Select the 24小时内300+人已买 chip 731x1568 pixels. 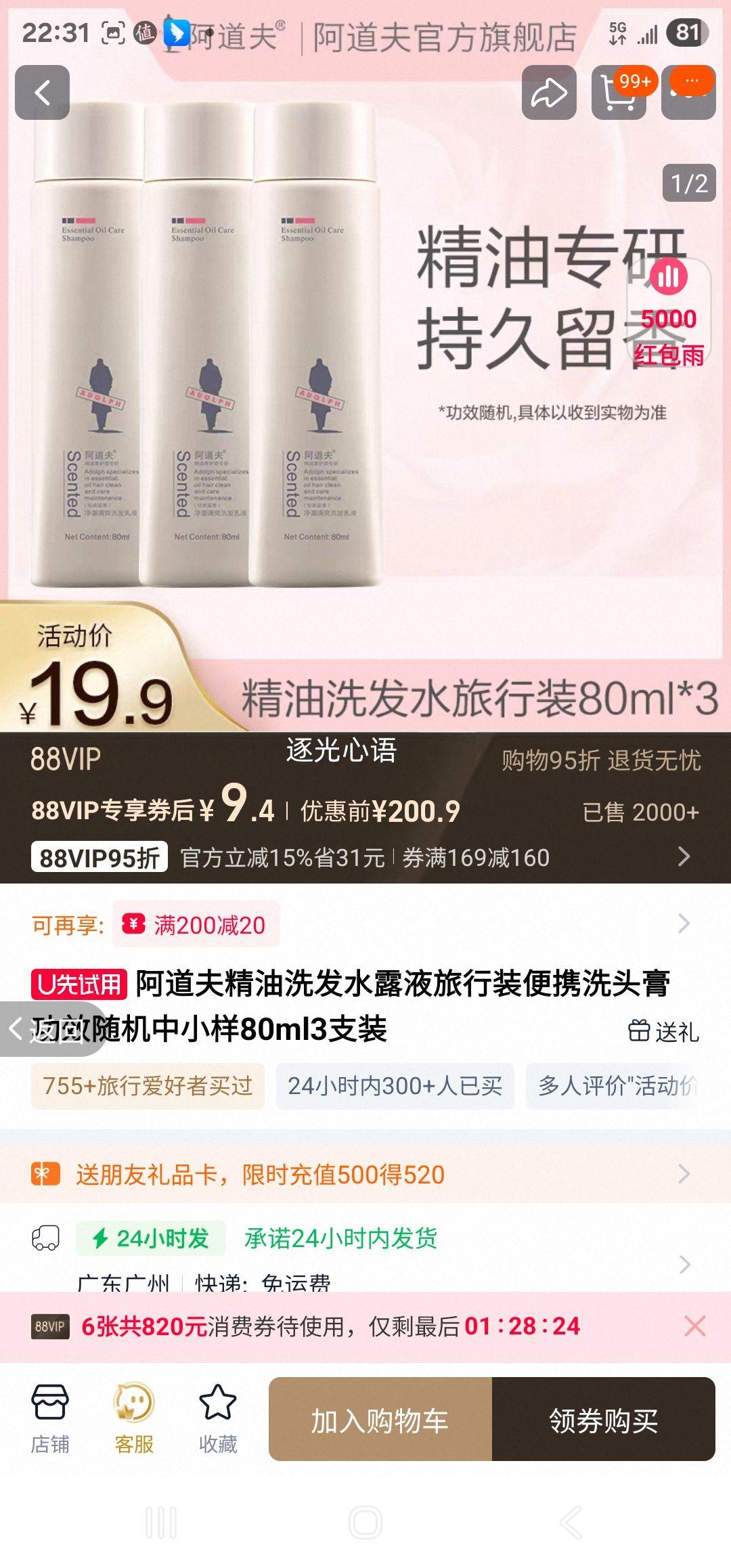pos(395,1086)
